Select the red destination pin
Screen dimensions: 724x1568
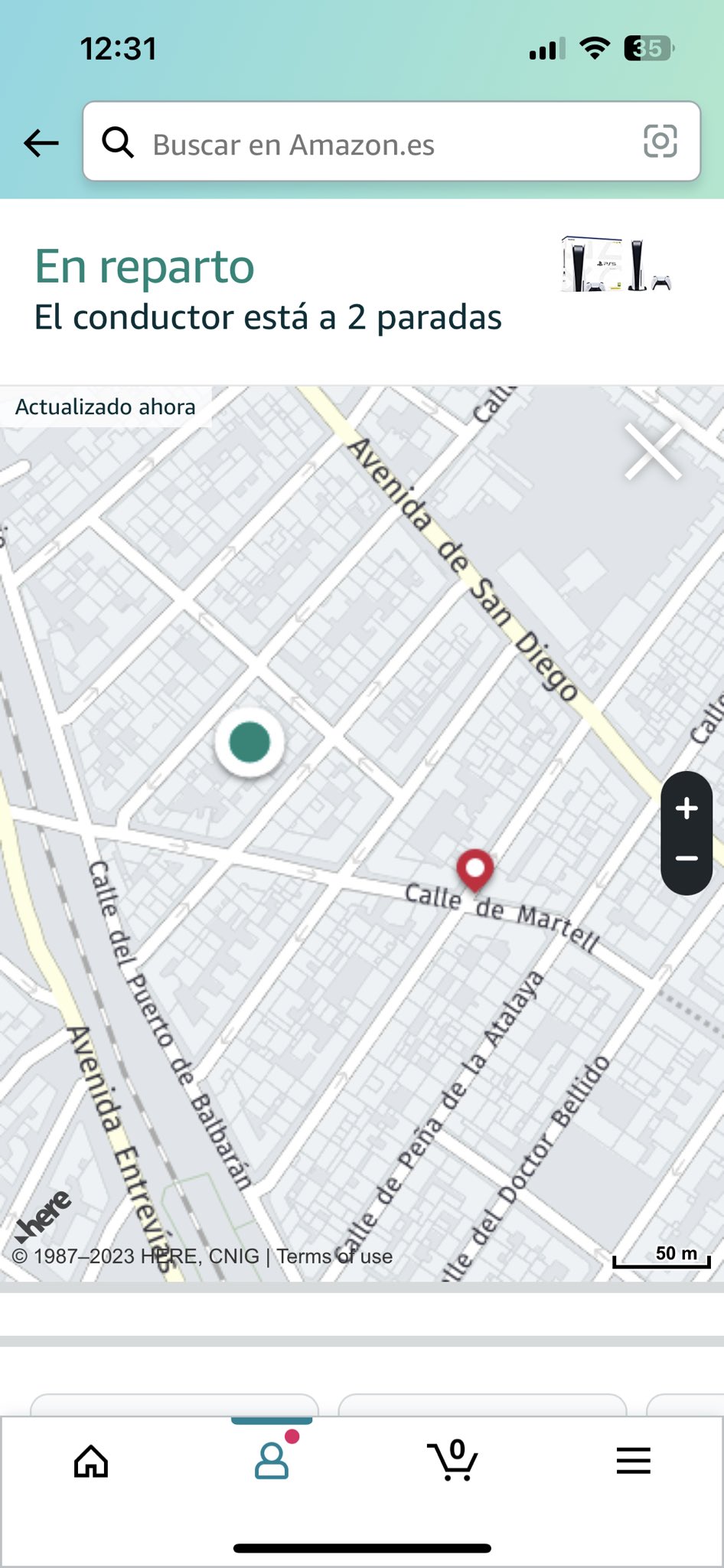pos(475,870)
